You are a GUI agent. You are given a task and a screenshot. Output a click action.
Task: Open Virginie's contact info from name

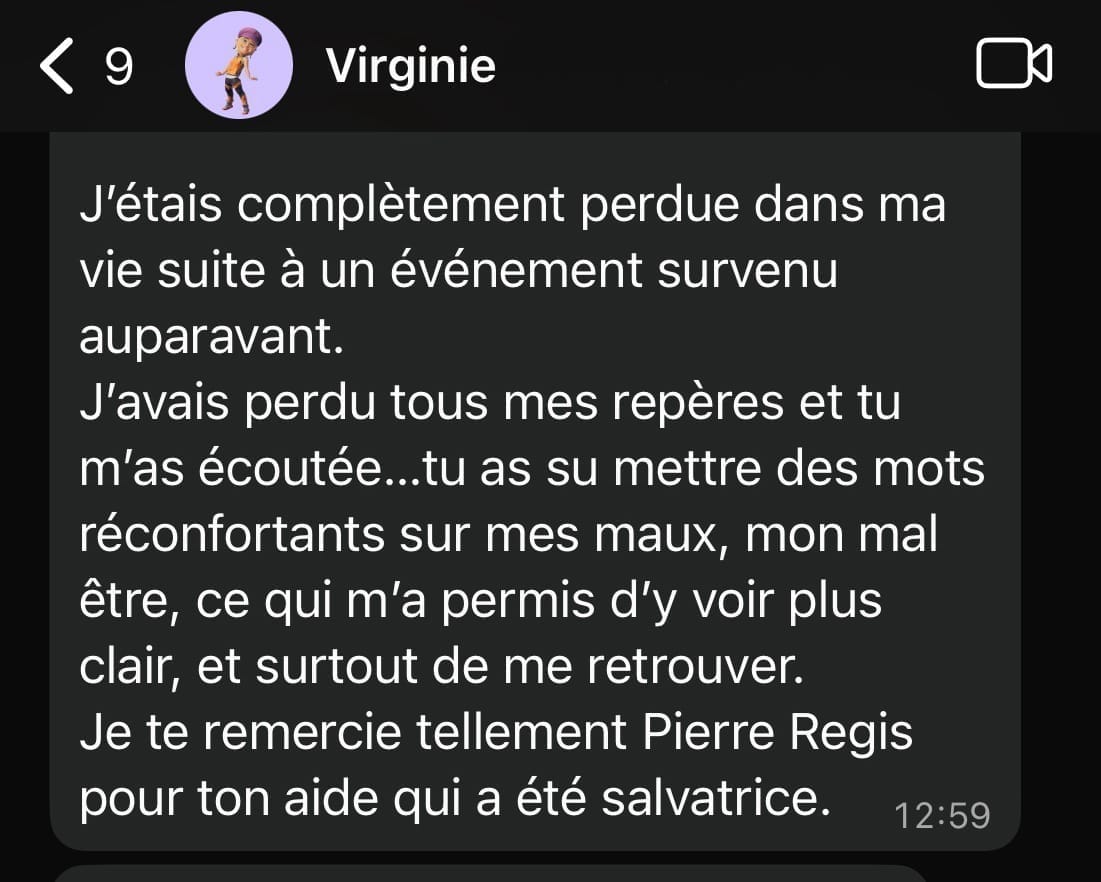coord(411,66)
